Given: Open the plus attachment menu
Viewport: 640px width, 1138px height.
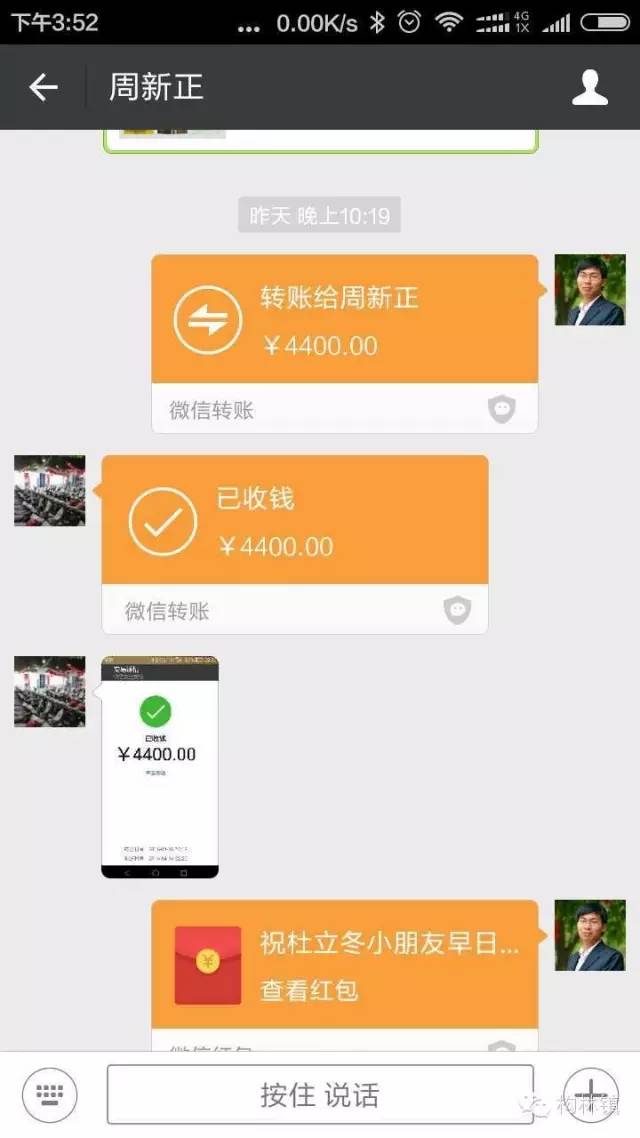Looking at the screenshot, I should (x=591, y=1094).
